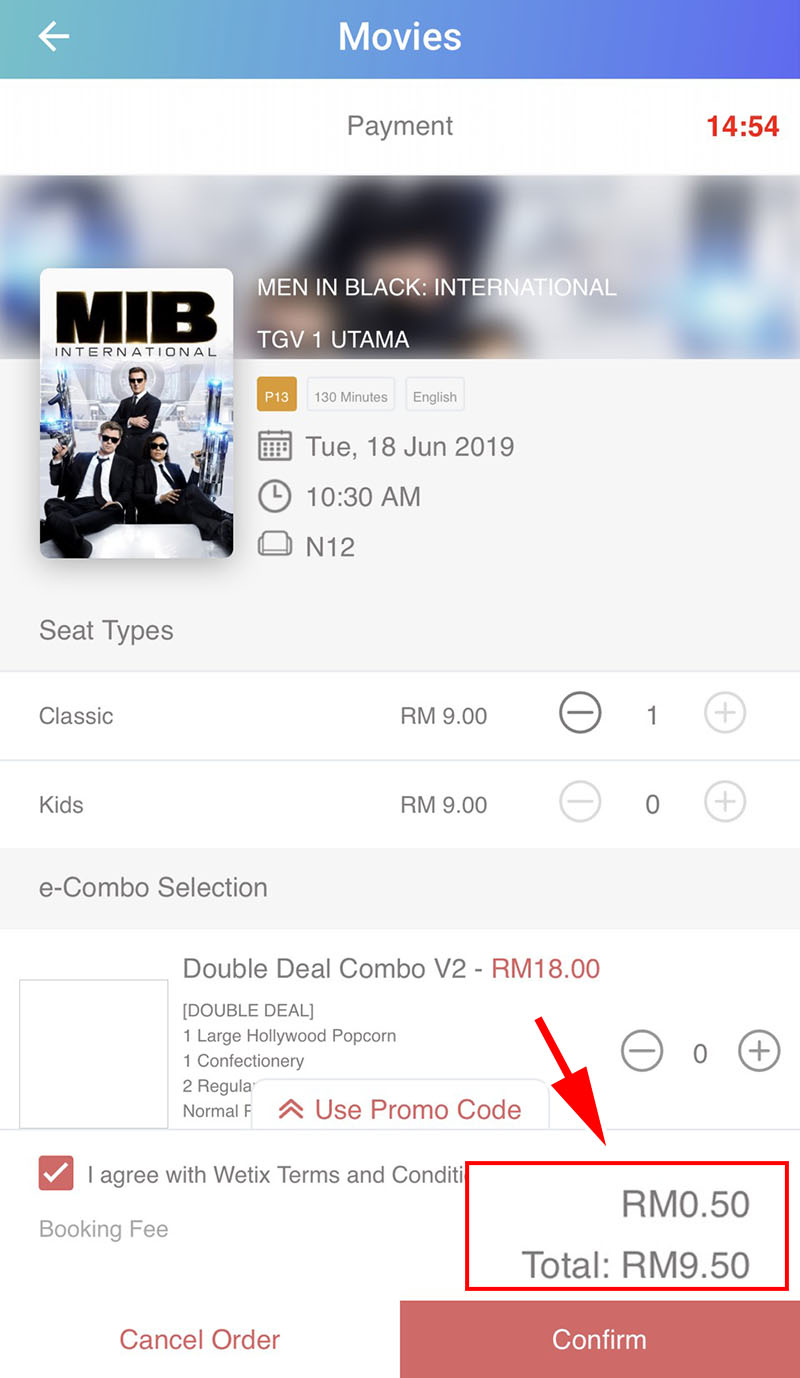Decrease Classic seat quantity
Screen dimensions: 800x1378
coord(580,714)
